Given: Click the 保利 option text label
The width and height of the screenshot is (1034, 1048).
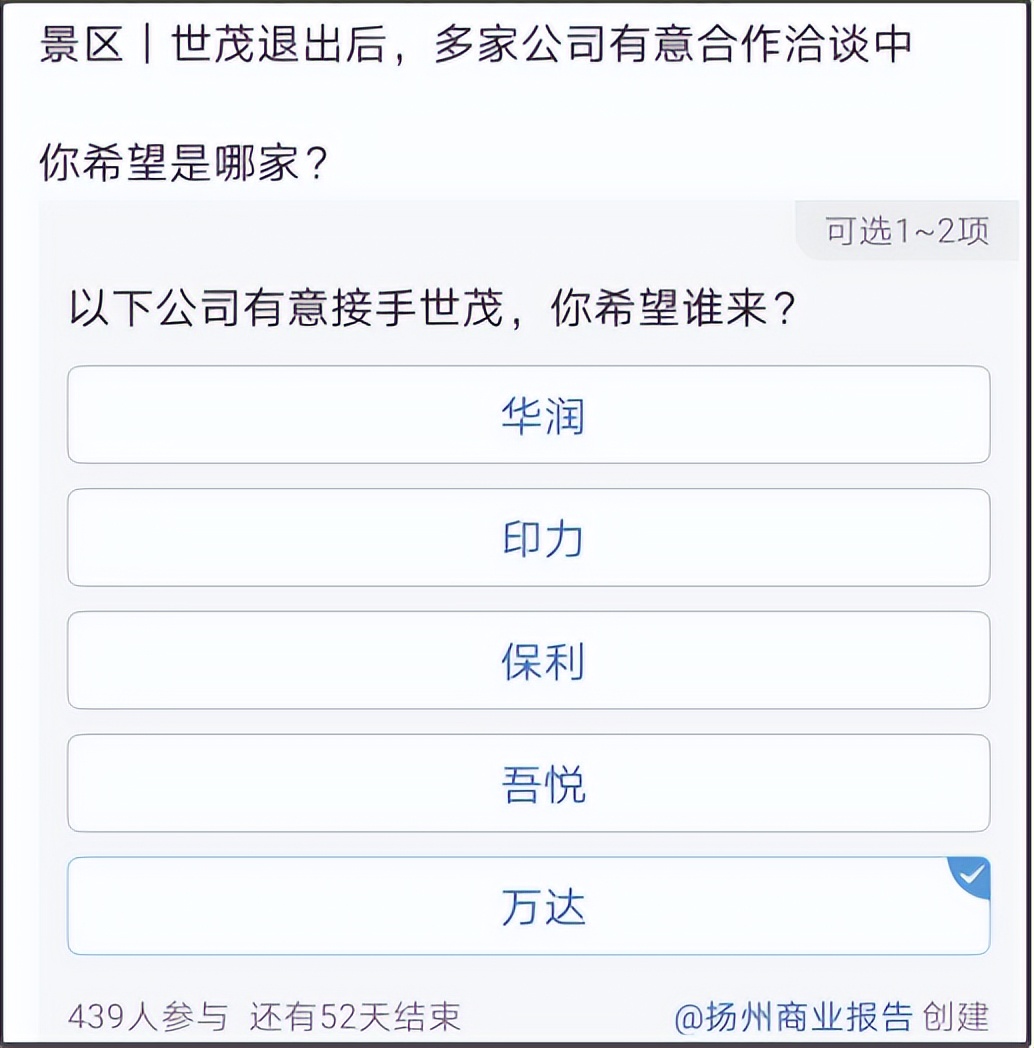Looking at the screenshot, I should point(541,660).
